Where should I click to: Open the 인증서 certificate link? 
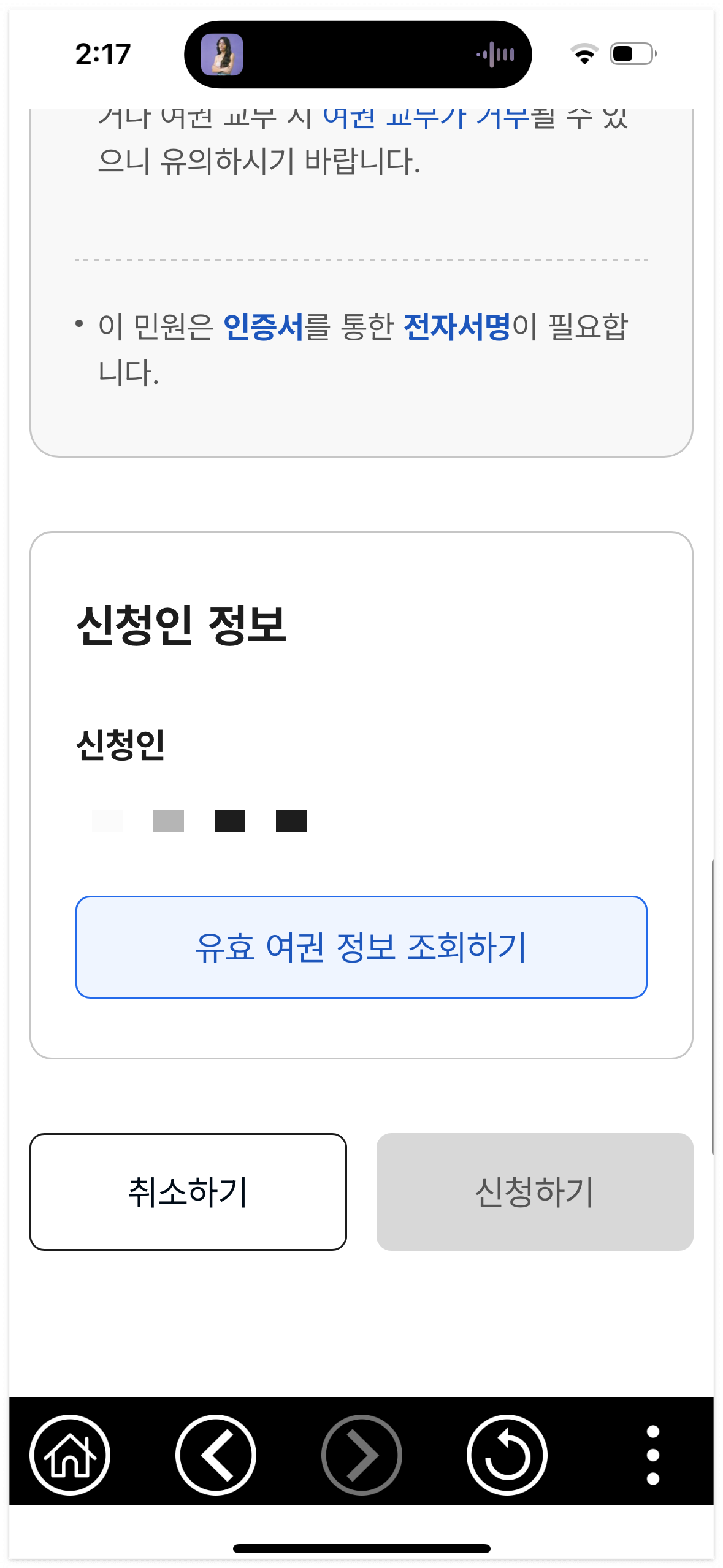[x=264, y=328]
